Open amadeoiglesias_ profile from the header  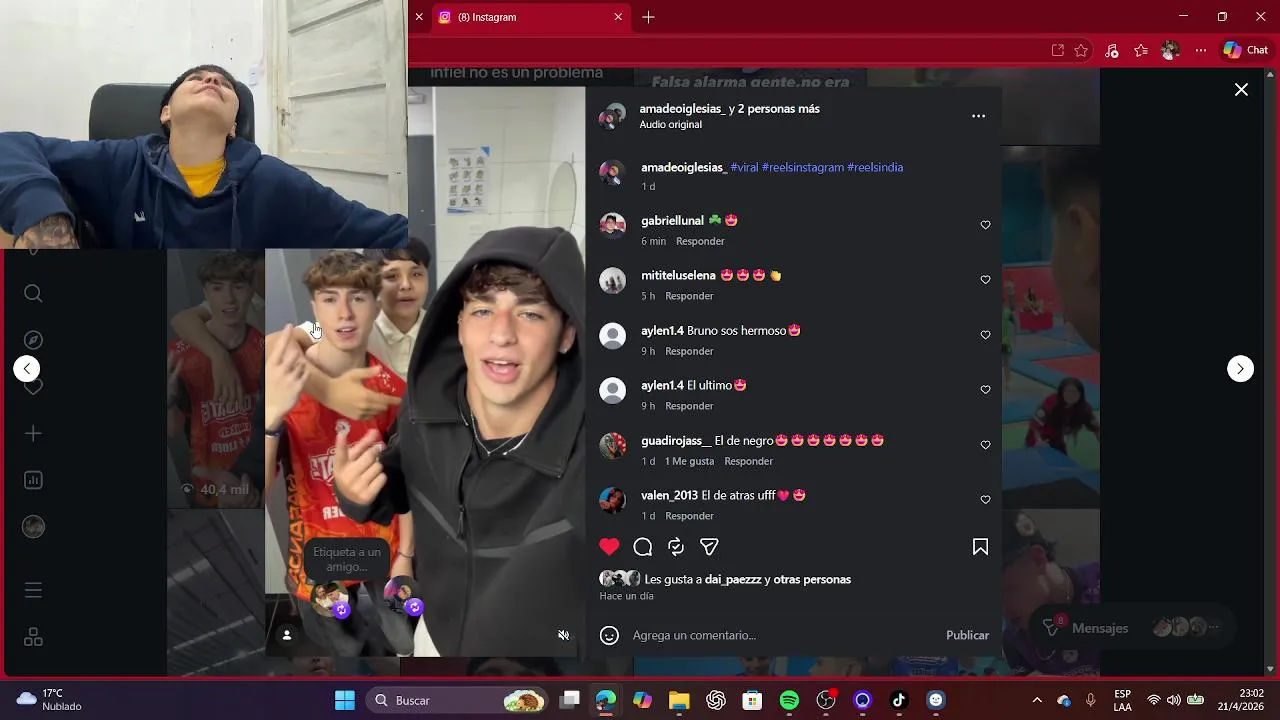682,109
